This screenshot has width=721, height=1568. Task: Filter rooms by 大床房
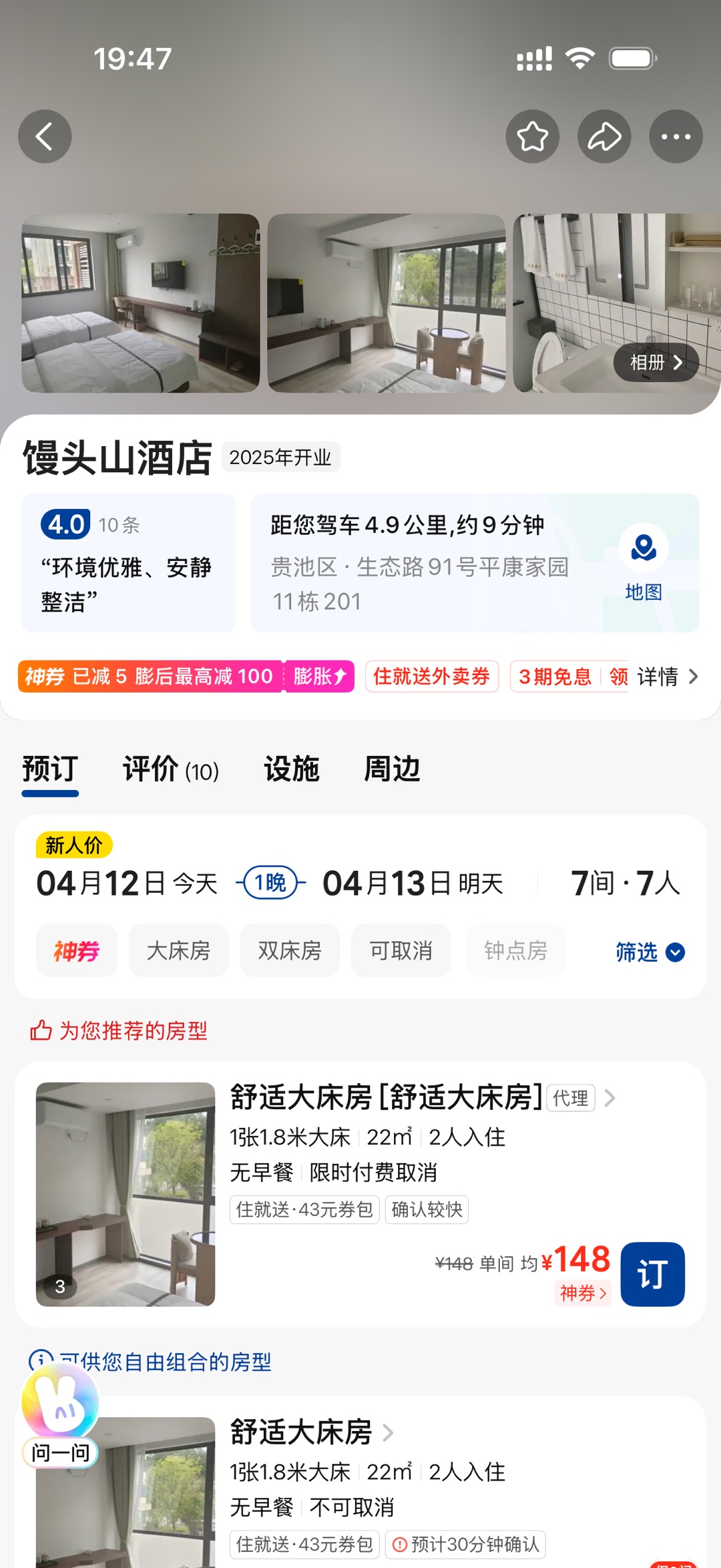(x=178, y=950)
